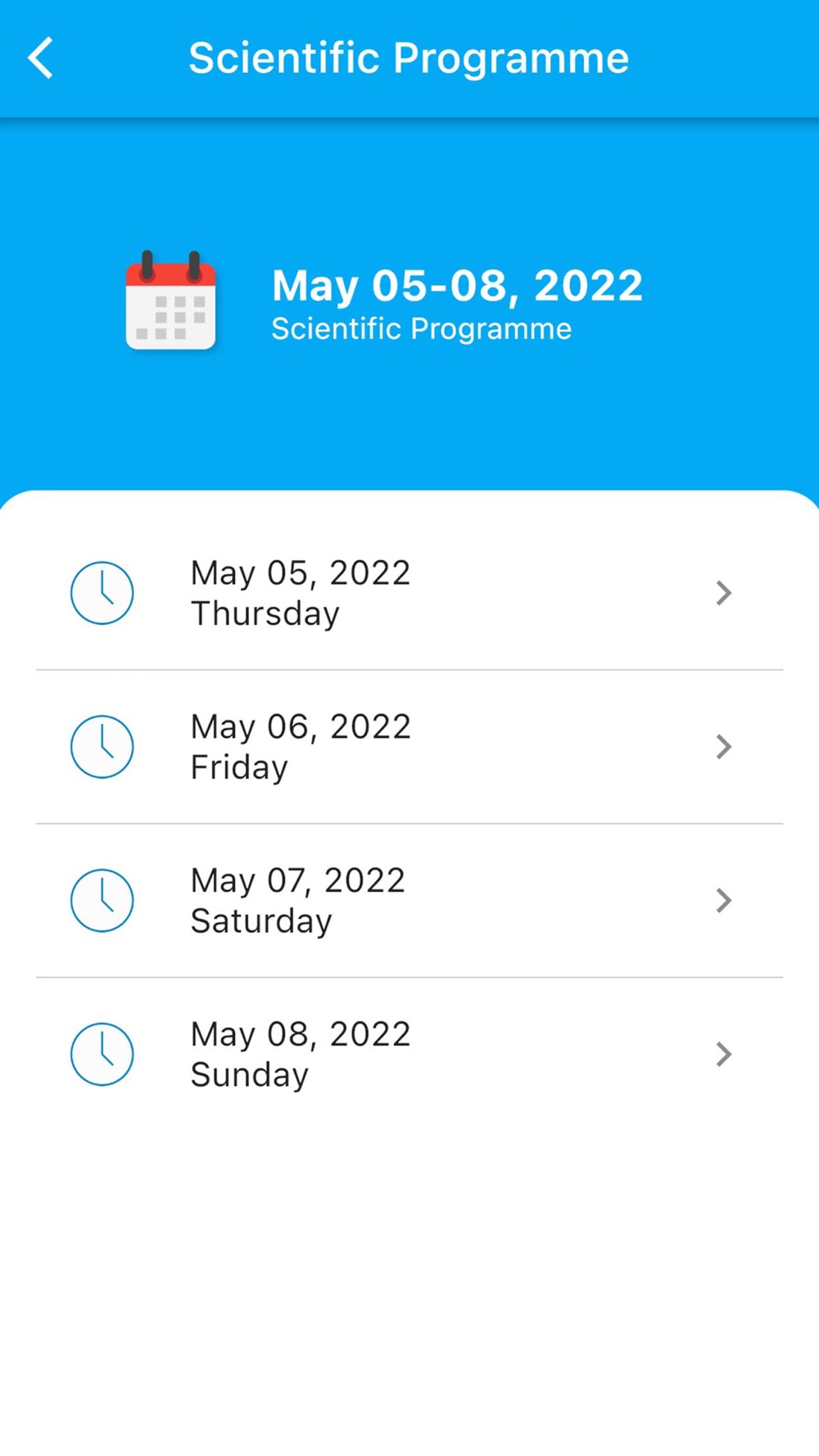The height and width of the screenshot is (1456, 819).
Task: Go back using the header arrow
Action: (x=41, y=58)
